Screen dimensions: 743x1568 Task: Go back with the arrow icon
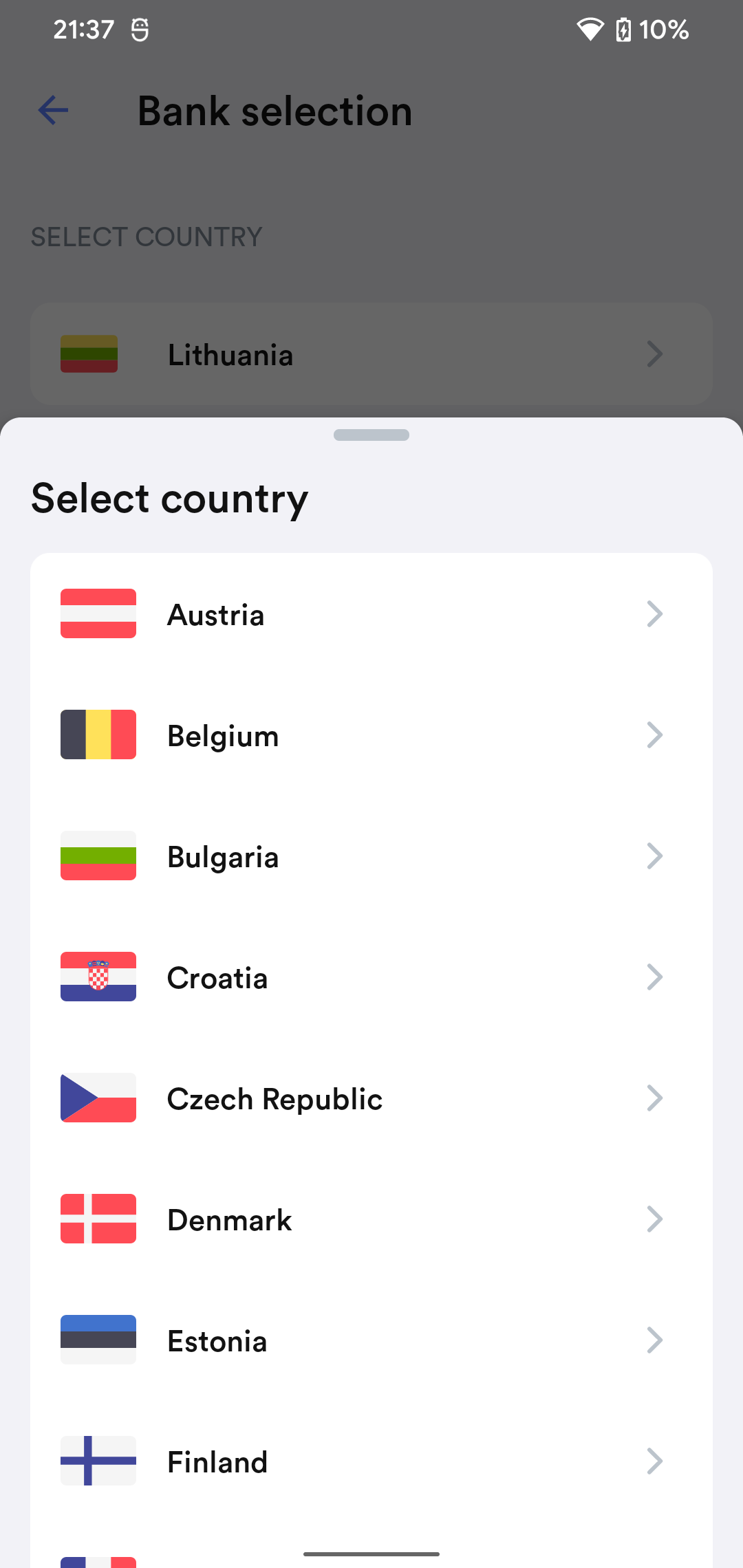(x=53, y=110)
